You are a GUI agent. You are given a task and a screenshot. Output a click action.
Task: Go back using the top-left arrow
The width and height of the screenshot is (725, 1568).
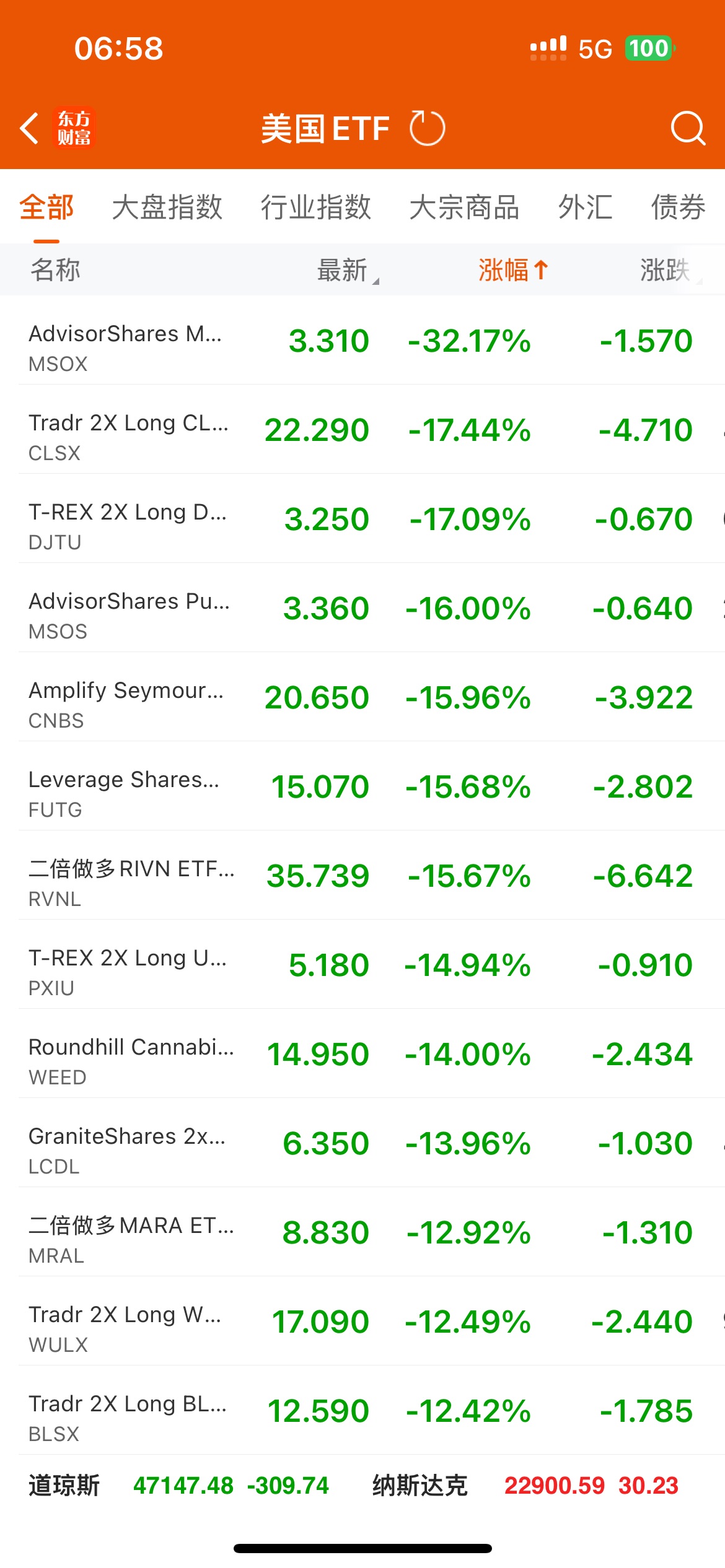[x=29, y=128]
